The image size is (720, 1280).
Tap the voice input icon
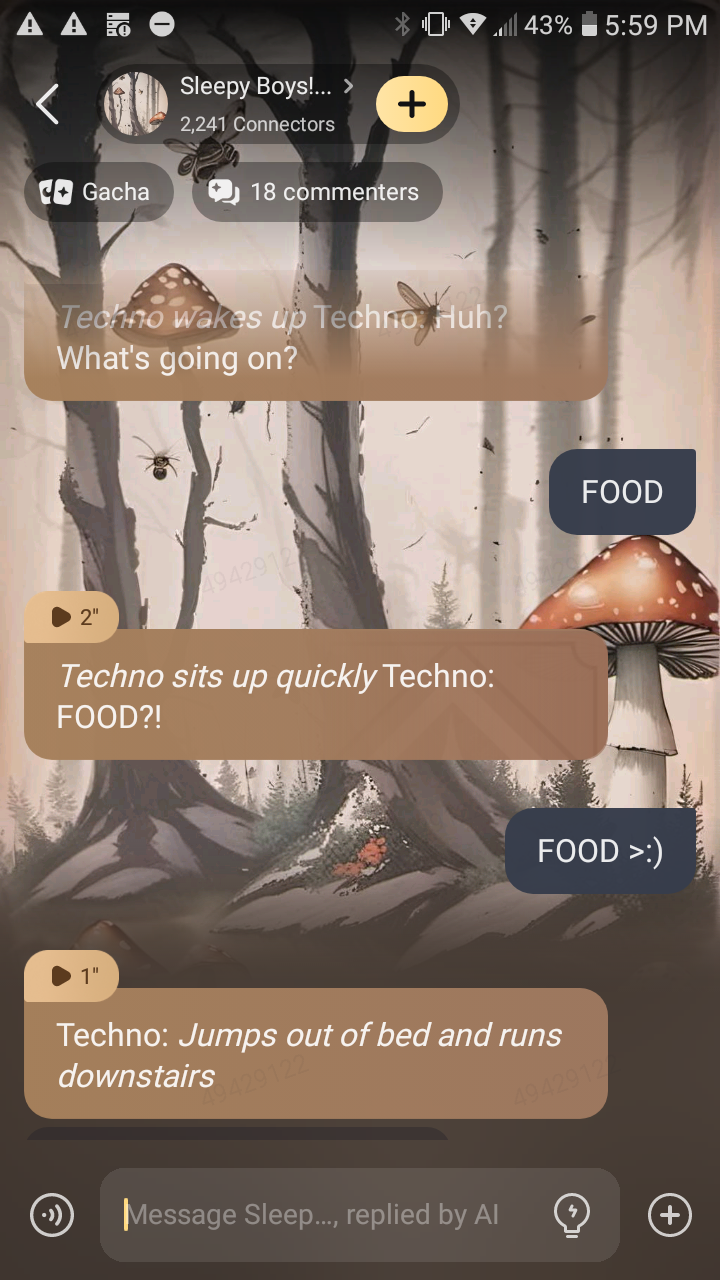[x=52, y=1215]
